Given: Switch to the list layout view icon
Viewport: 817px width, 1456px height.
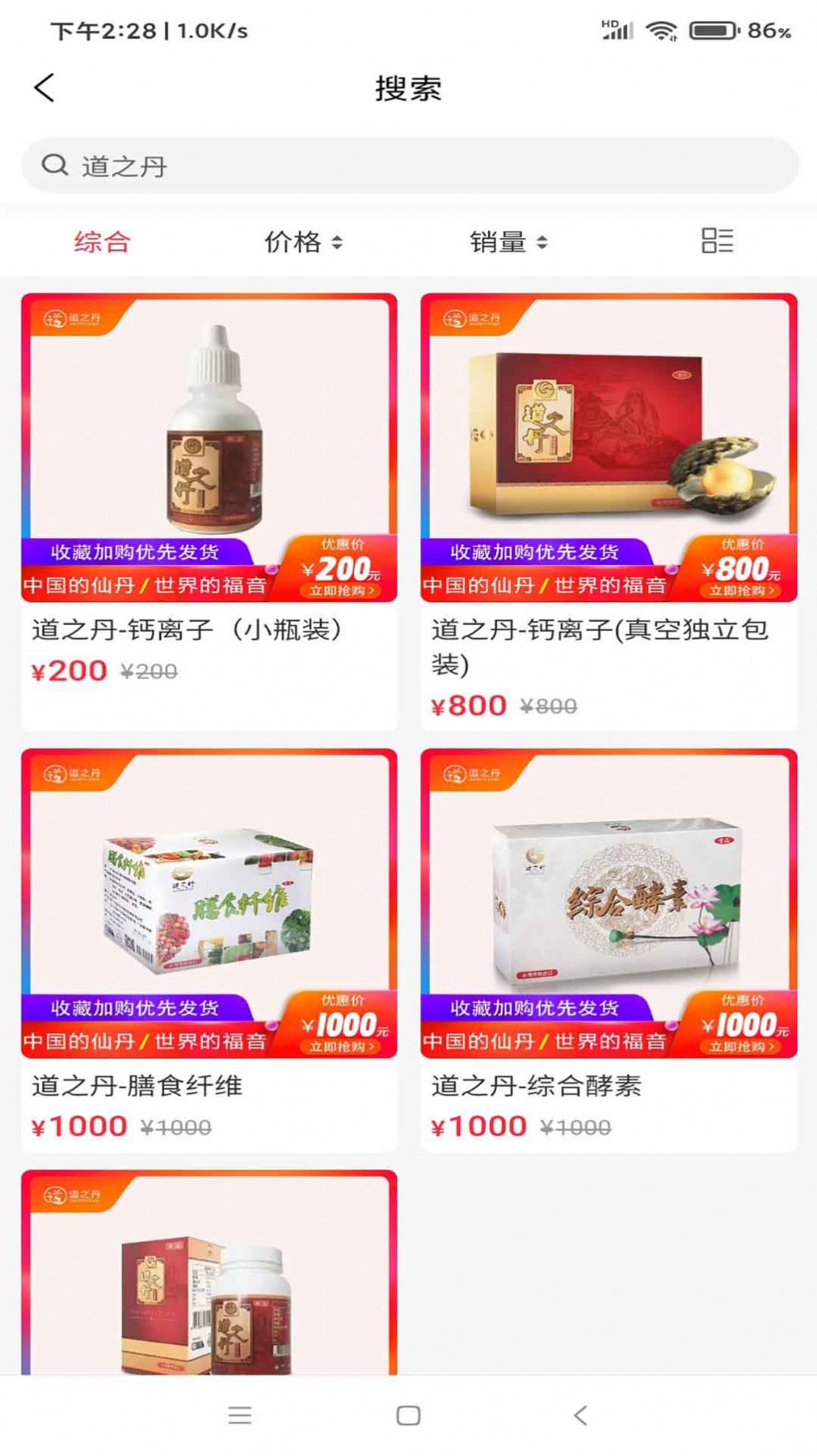Looking at the screenshot, I should pyautogui.click(x=717, y=241).
